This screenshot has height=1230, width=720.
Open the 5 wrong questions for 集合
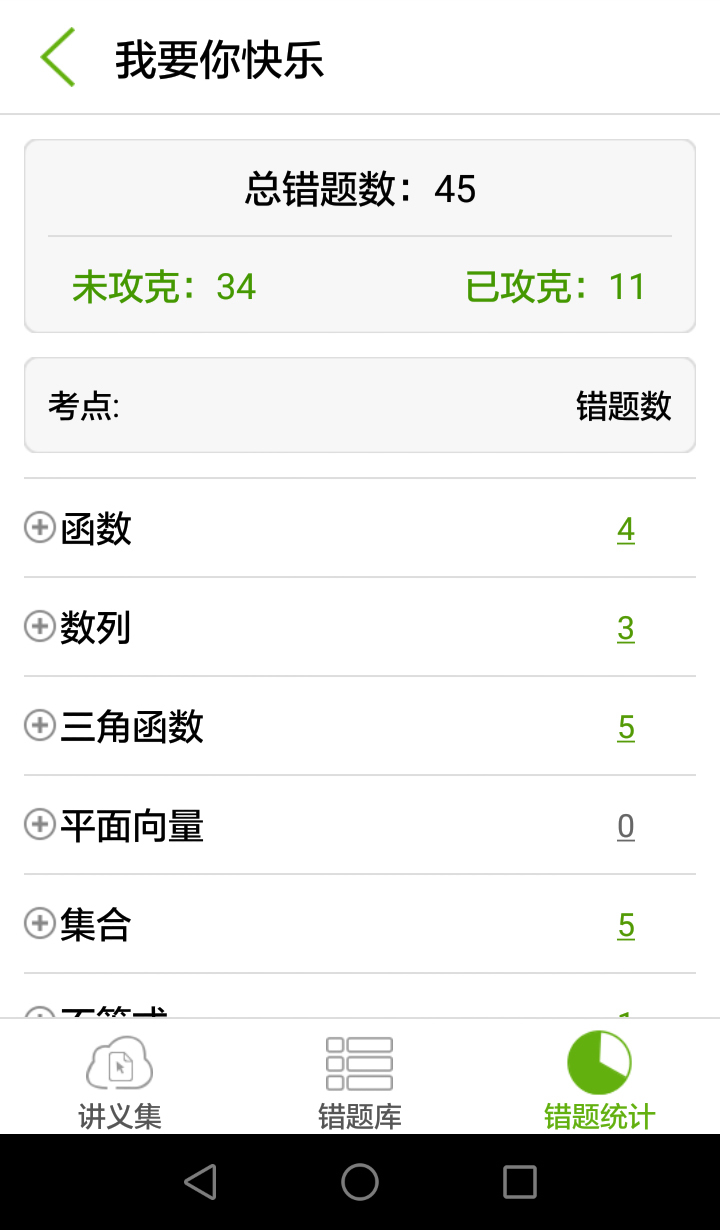coord(626,926)
